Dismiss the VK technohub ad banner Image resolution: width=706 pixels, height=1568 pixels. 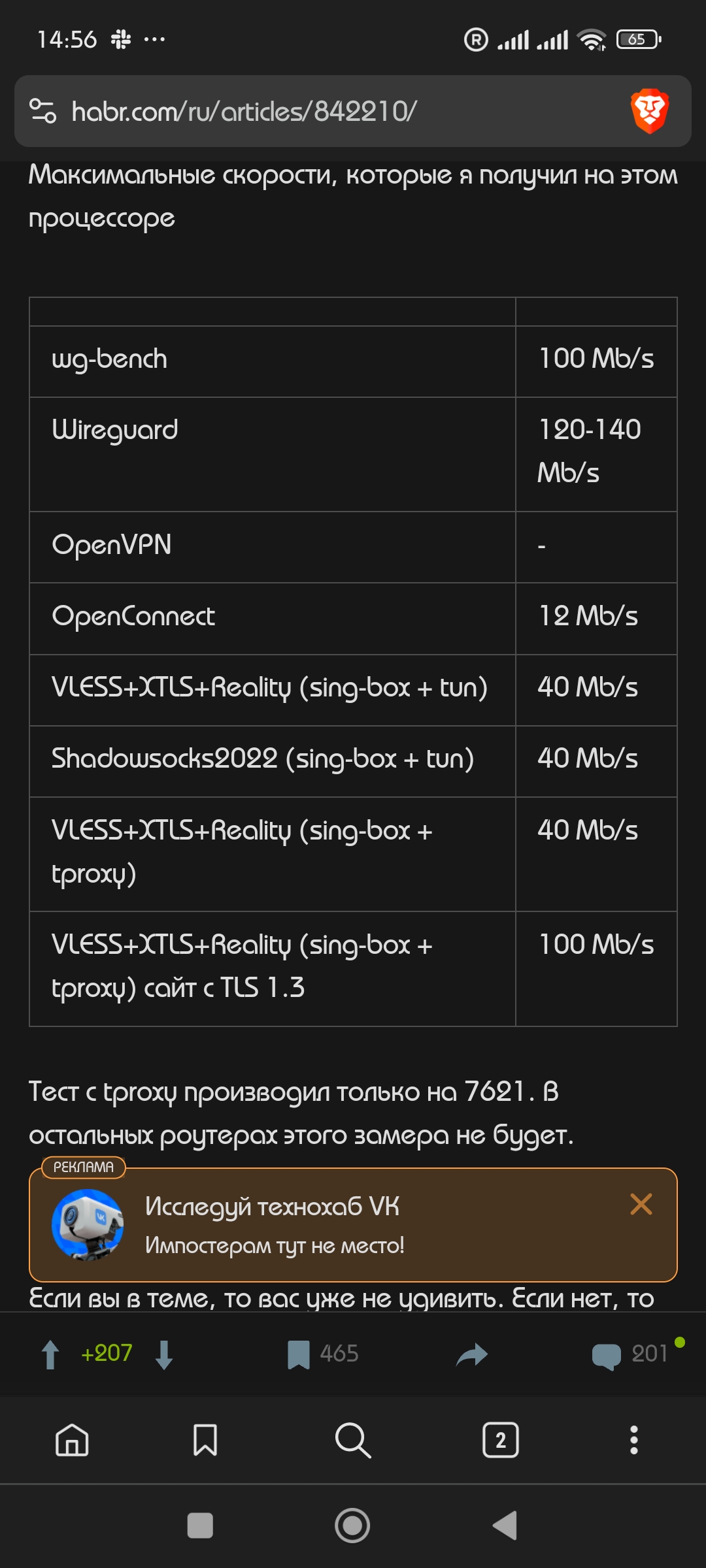(641, 1204)
